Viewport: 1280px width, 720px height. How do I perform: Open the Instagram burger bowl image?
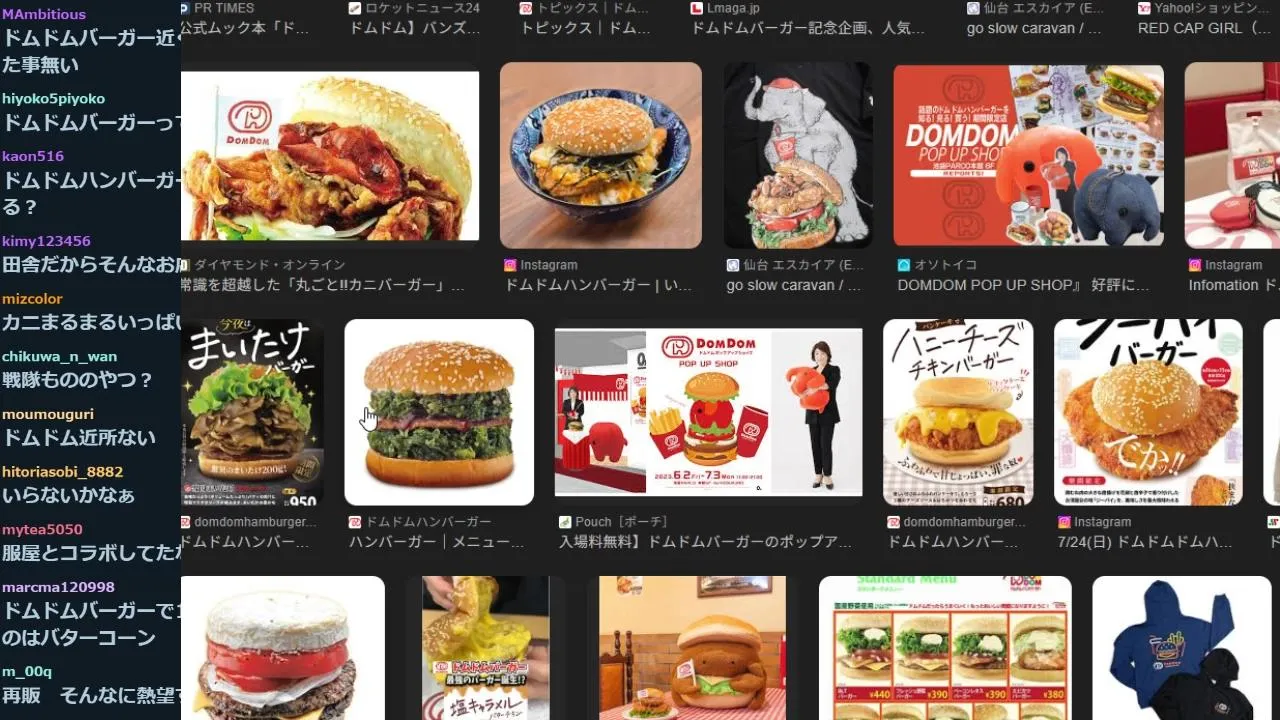[600, 155]
